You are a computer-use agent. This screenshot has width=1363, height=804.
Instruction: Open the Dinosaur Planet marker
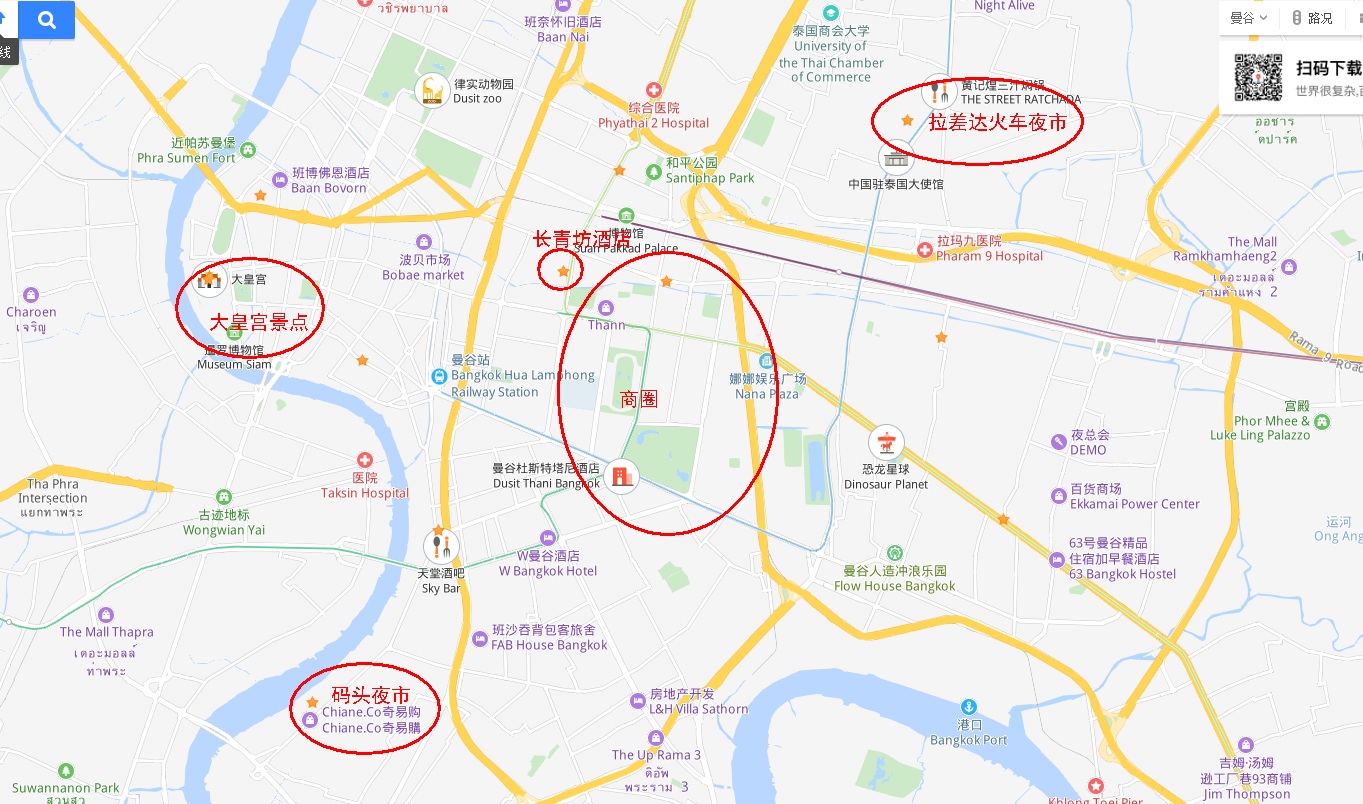tap(885, 442)
